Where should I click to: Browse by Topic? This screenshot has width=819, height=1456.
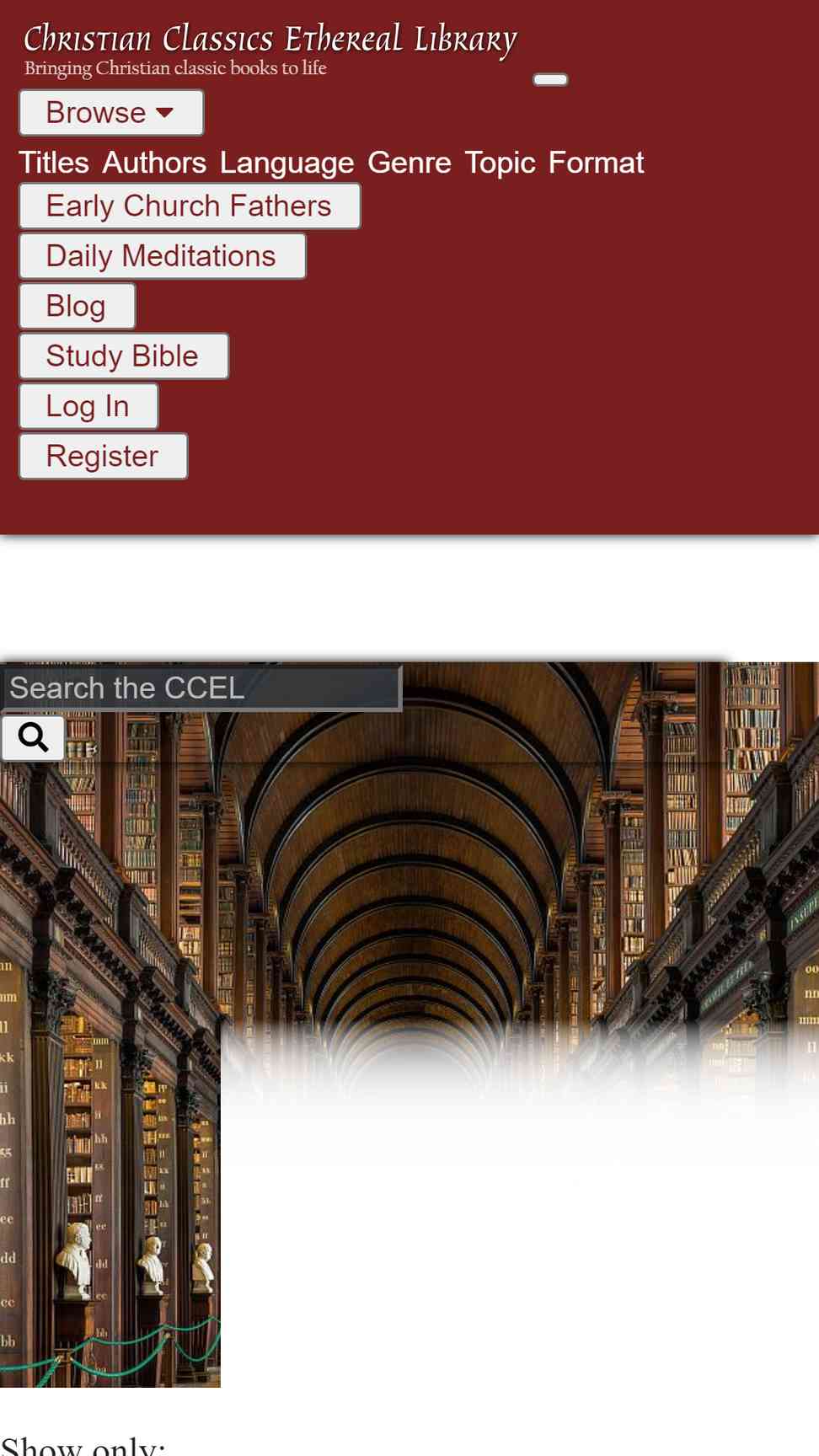point(500,163)
